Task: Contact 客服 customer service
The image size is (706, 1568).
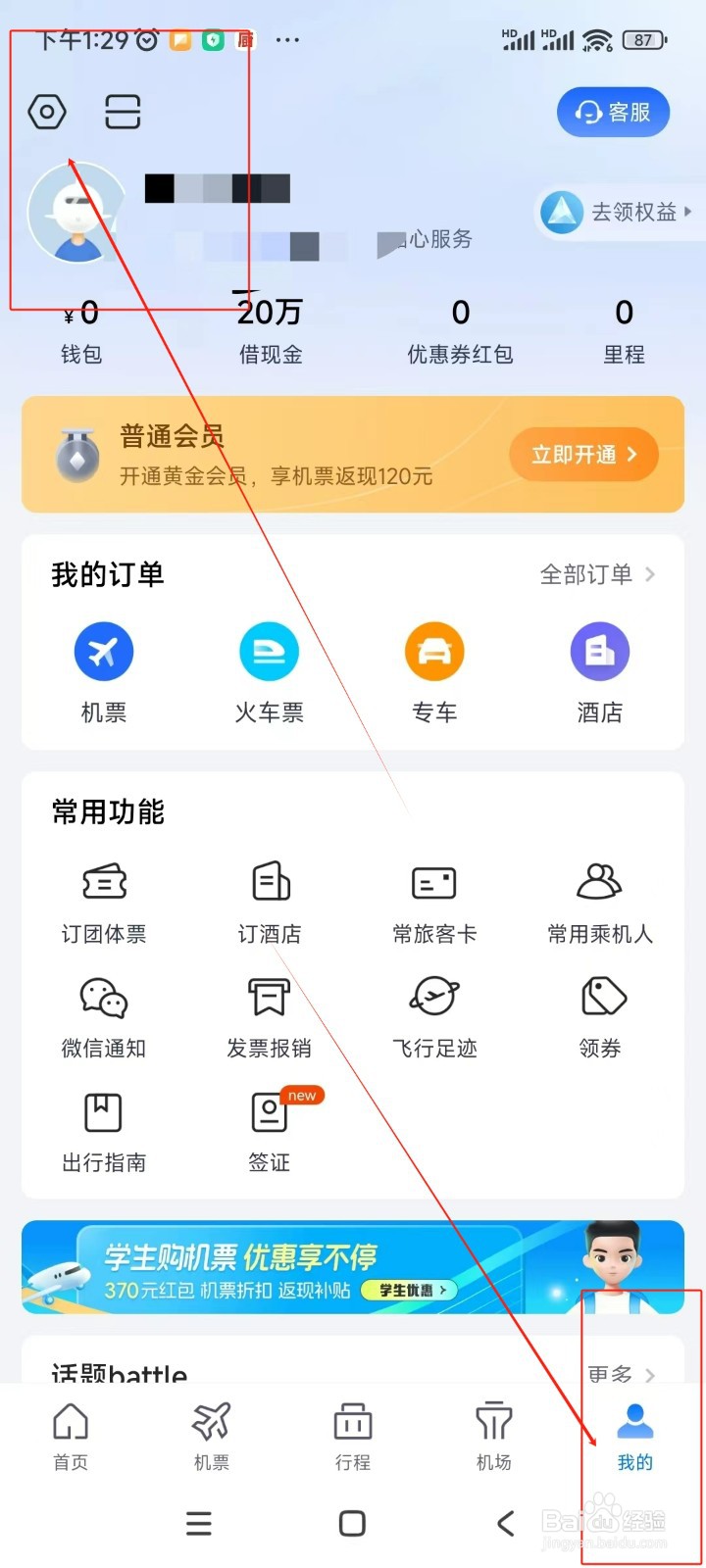Action: coord(613,112)
